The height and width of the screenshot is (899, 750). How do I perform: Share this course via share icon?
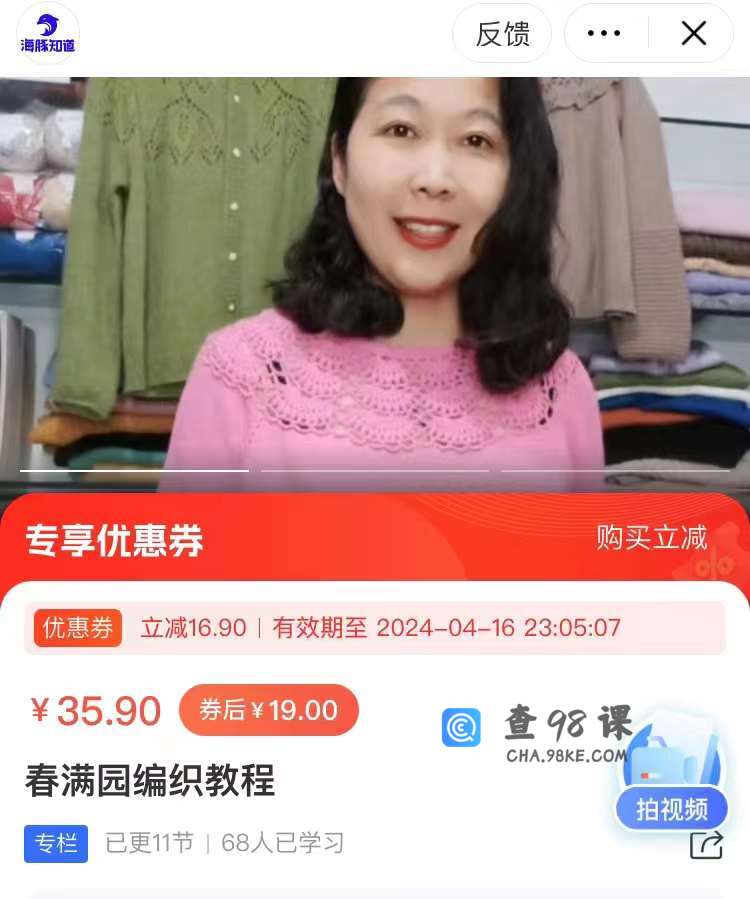pos(706,845)
